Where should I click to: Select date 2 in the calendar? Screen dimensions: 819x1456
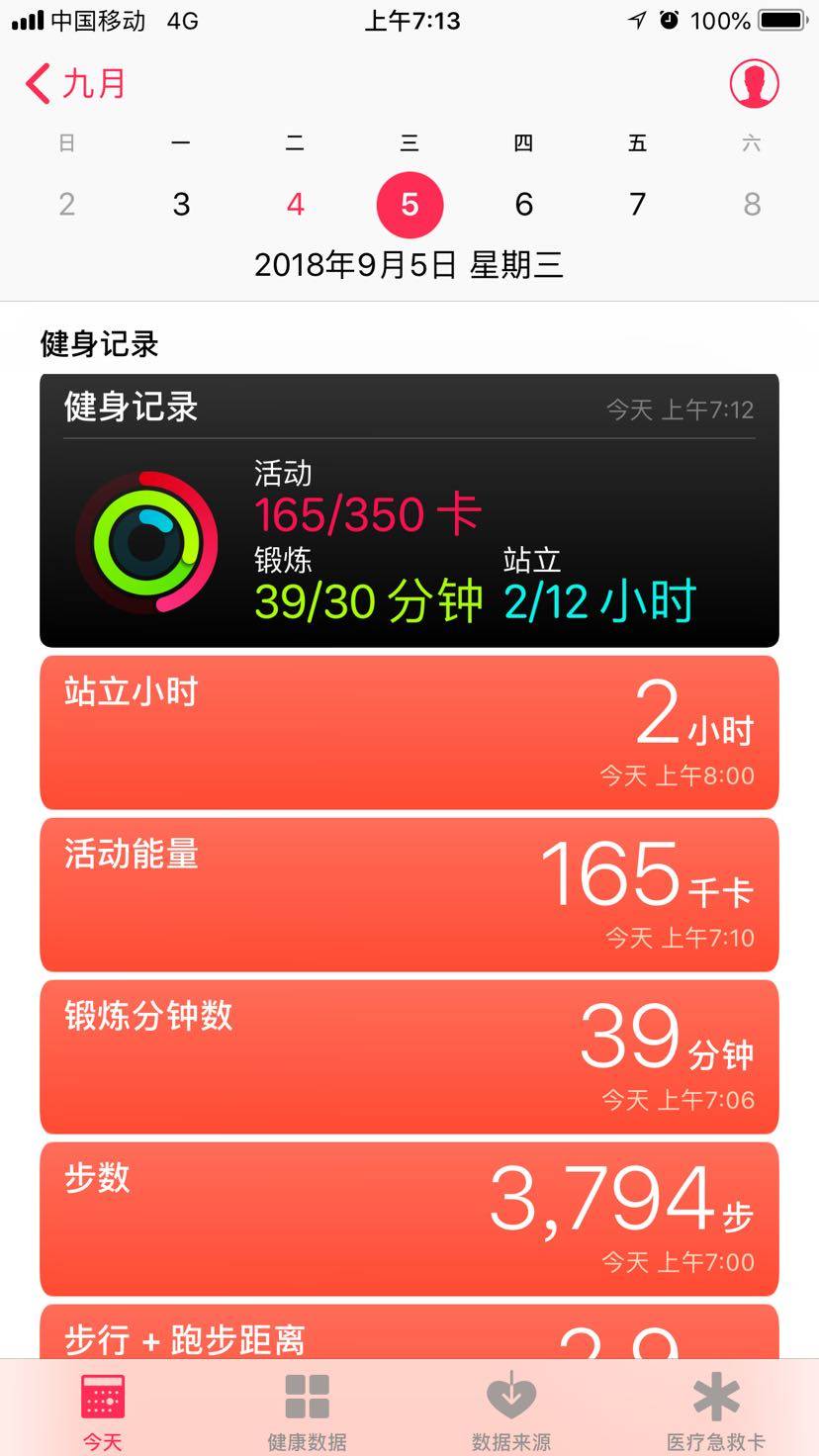click(x=66, y=205)
